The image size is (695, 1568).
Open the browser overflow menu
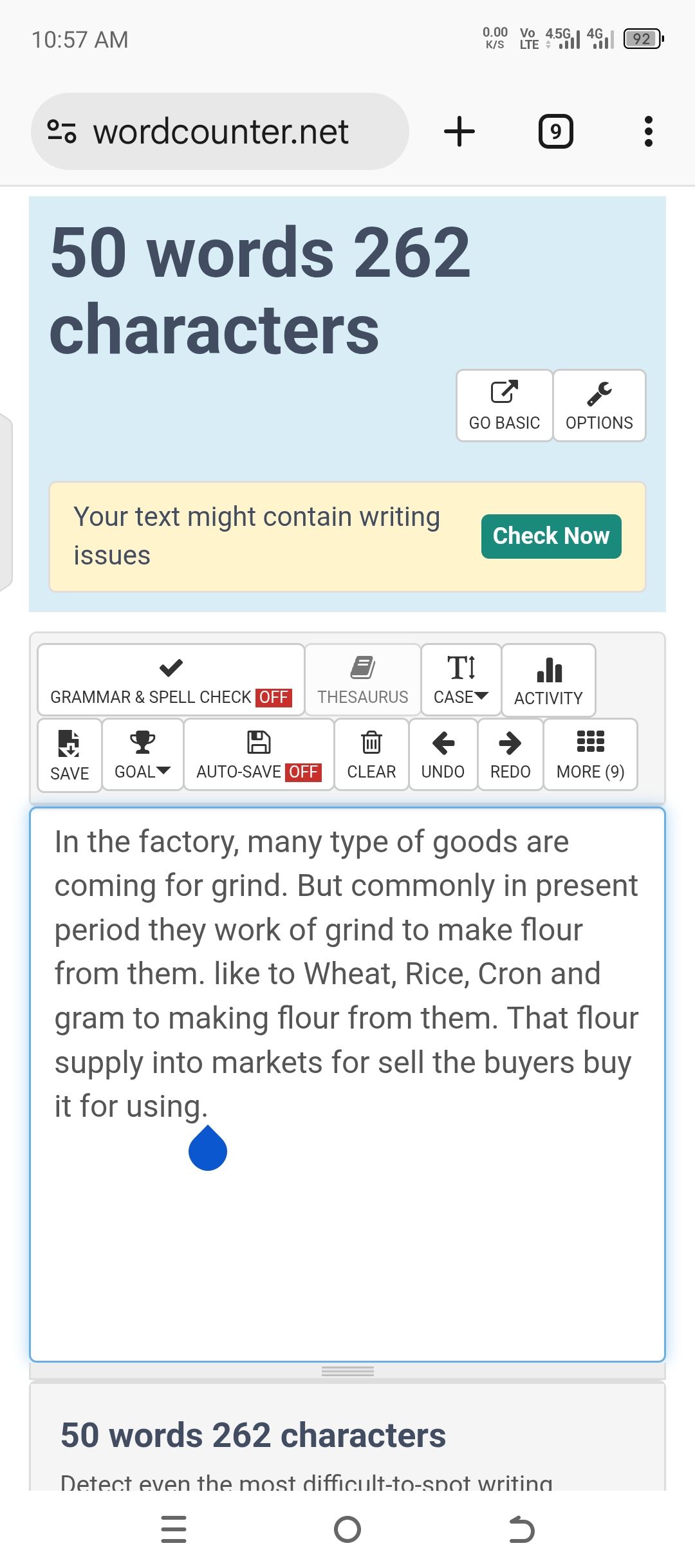pyautogui.click(x=648, y=131)
